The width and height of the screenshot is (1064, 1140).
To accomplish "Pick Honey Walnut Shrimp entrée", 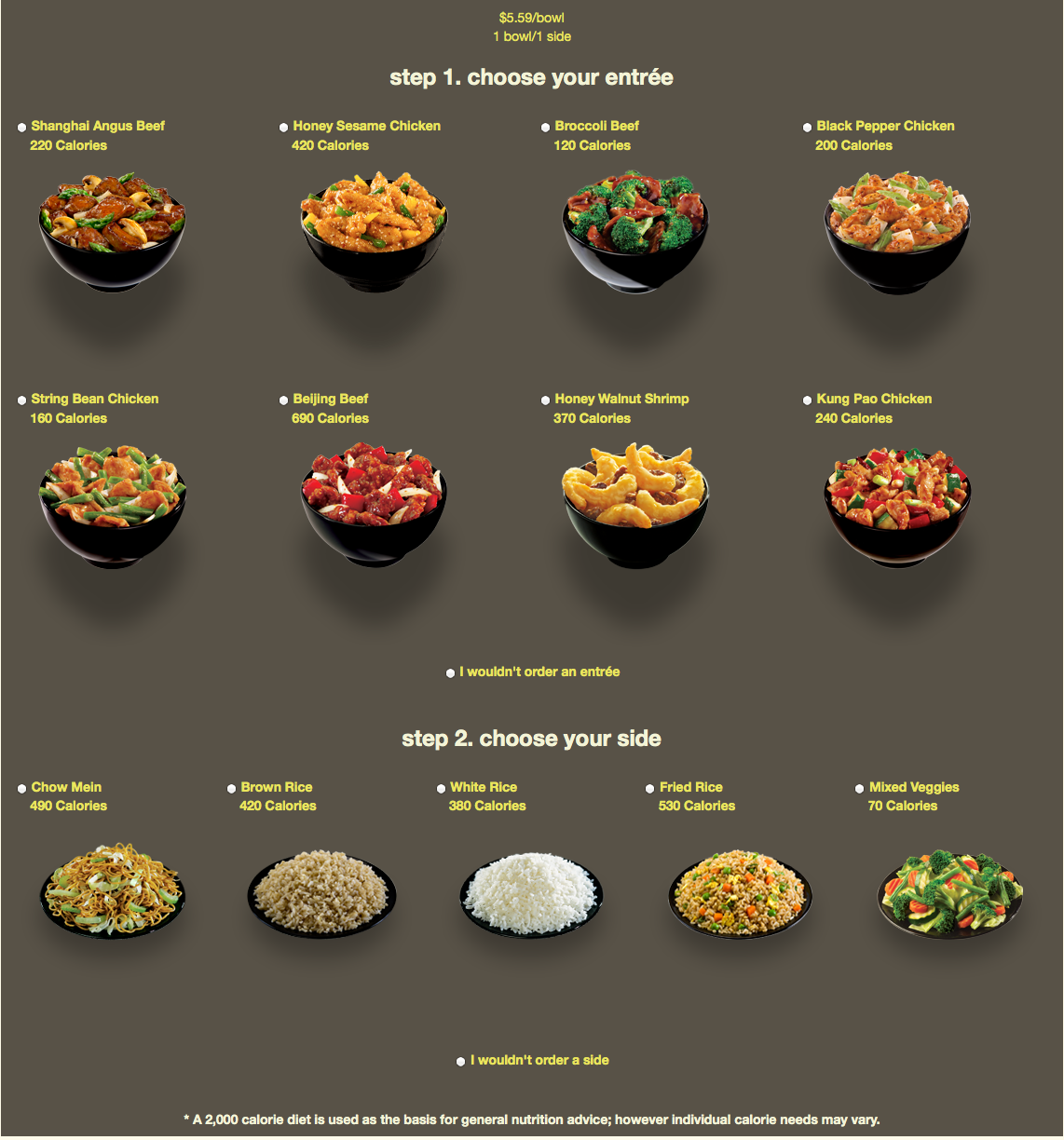I will [546, 400].
